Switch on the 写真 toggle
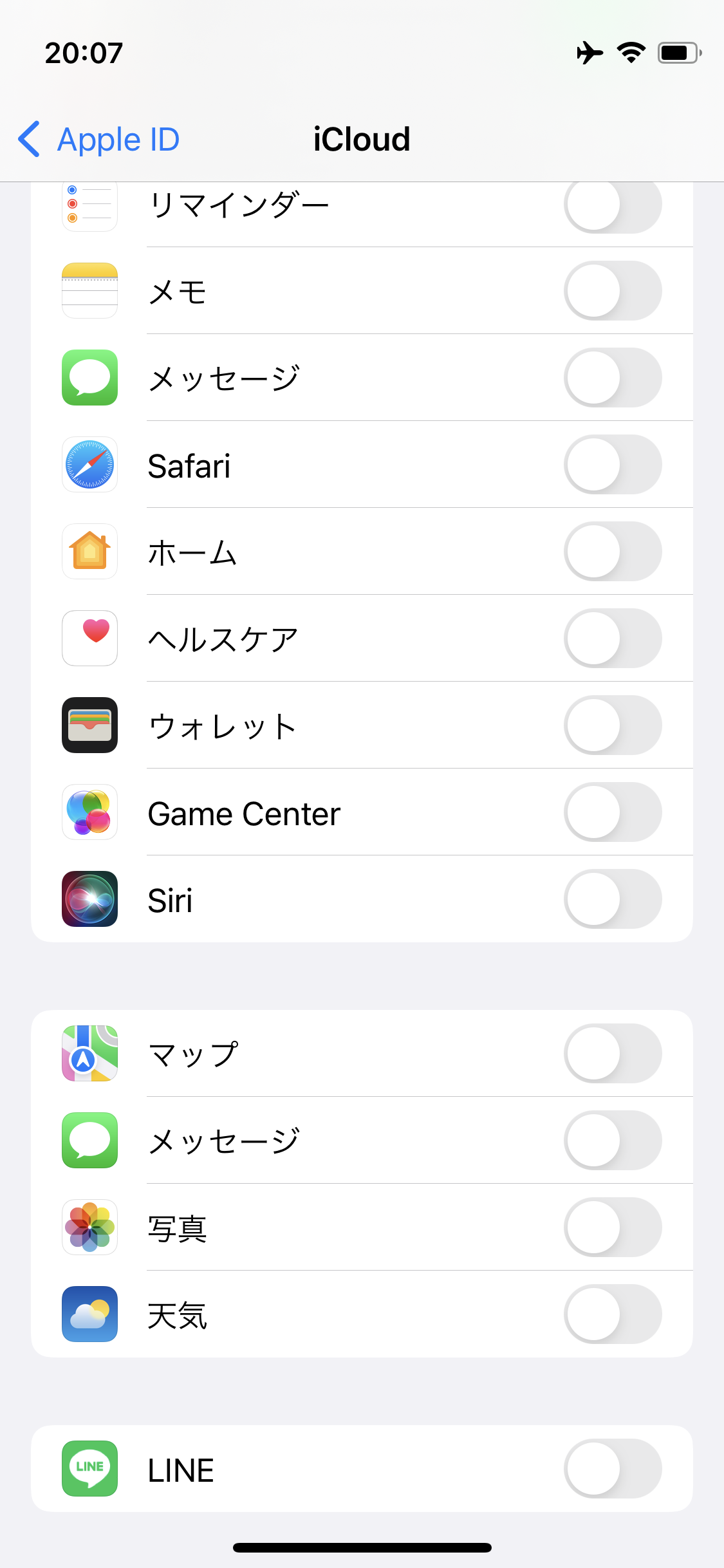 pos(612,1227)
